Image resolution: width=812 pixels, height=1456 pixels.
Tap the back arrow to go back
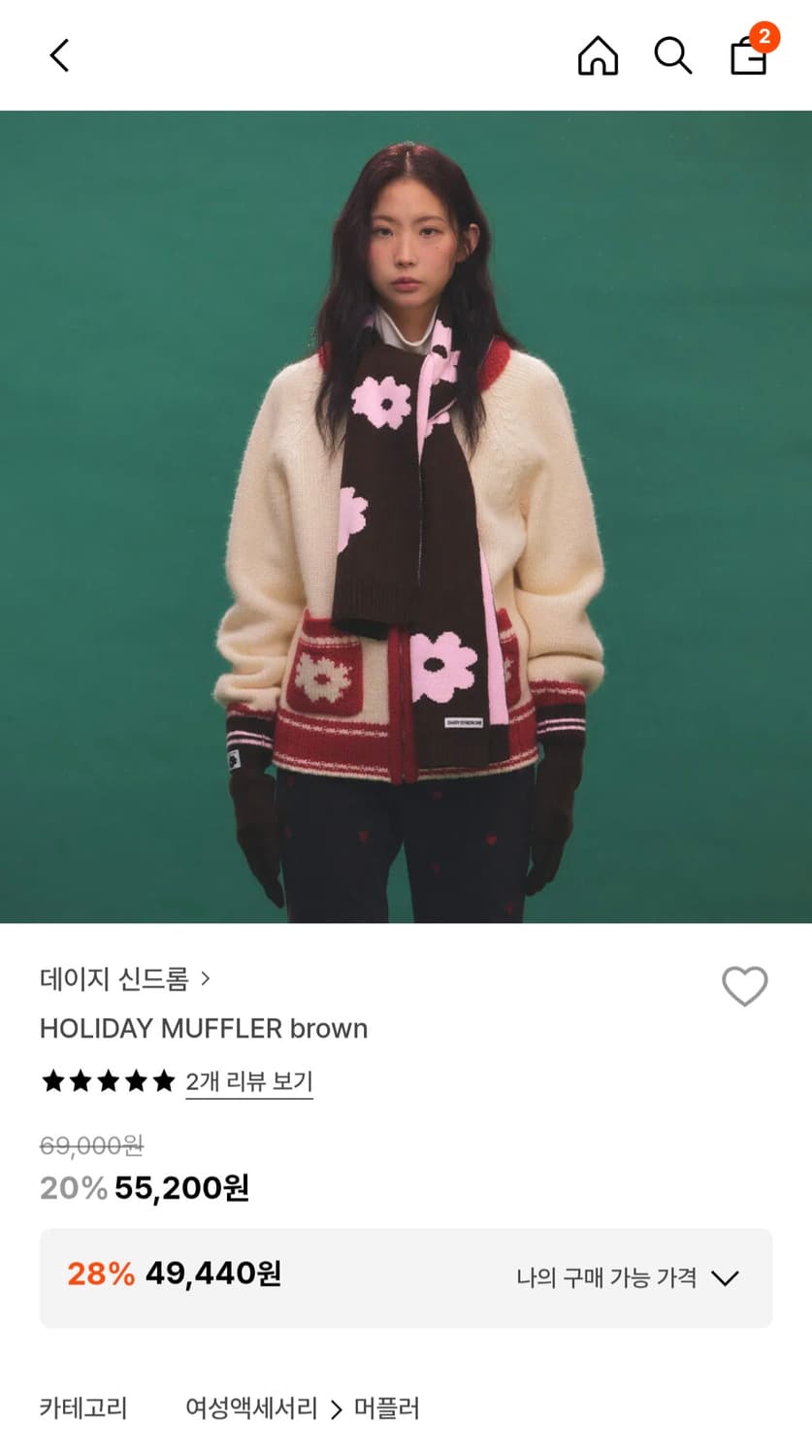58,55
